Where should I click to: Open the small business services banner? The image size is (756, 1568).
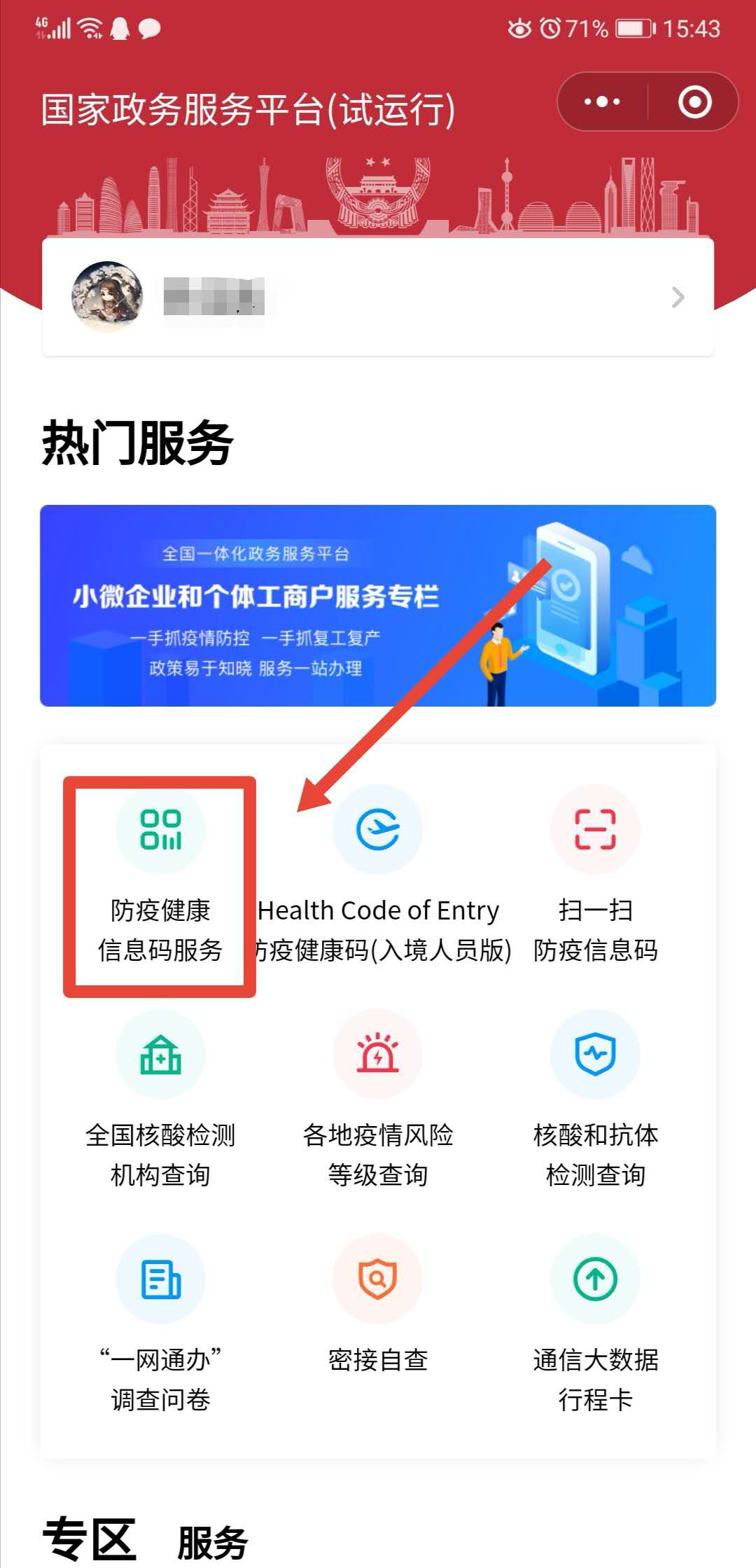click(x=378, y=605)
